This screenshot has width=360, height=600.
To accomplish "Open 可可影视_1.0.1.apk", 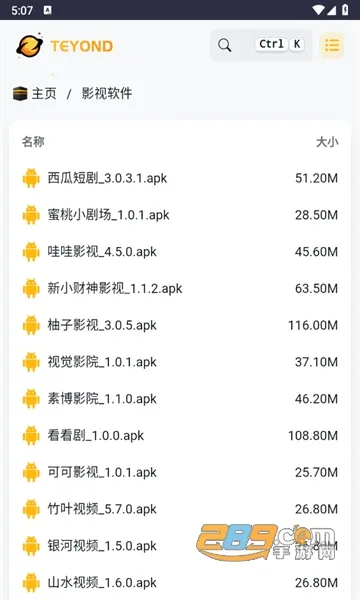I will click(180, 472).
